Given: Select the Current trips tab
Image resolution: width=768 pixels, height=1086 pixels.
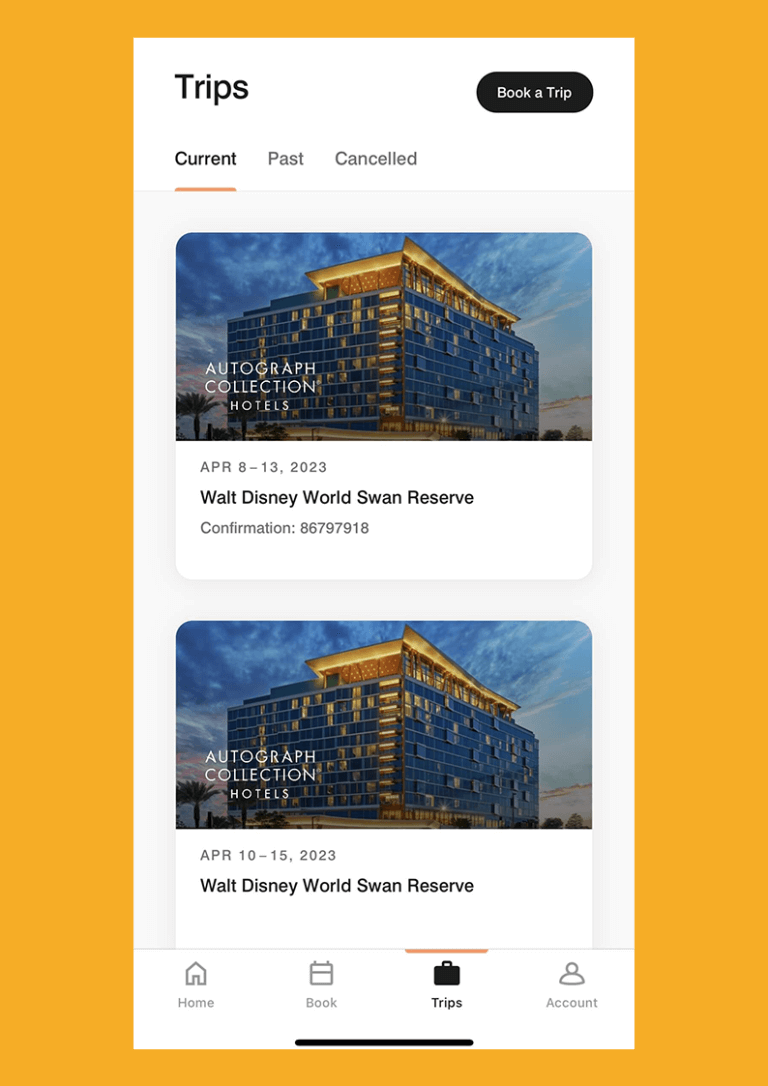Looking at the screenshot, I should 205,159.
